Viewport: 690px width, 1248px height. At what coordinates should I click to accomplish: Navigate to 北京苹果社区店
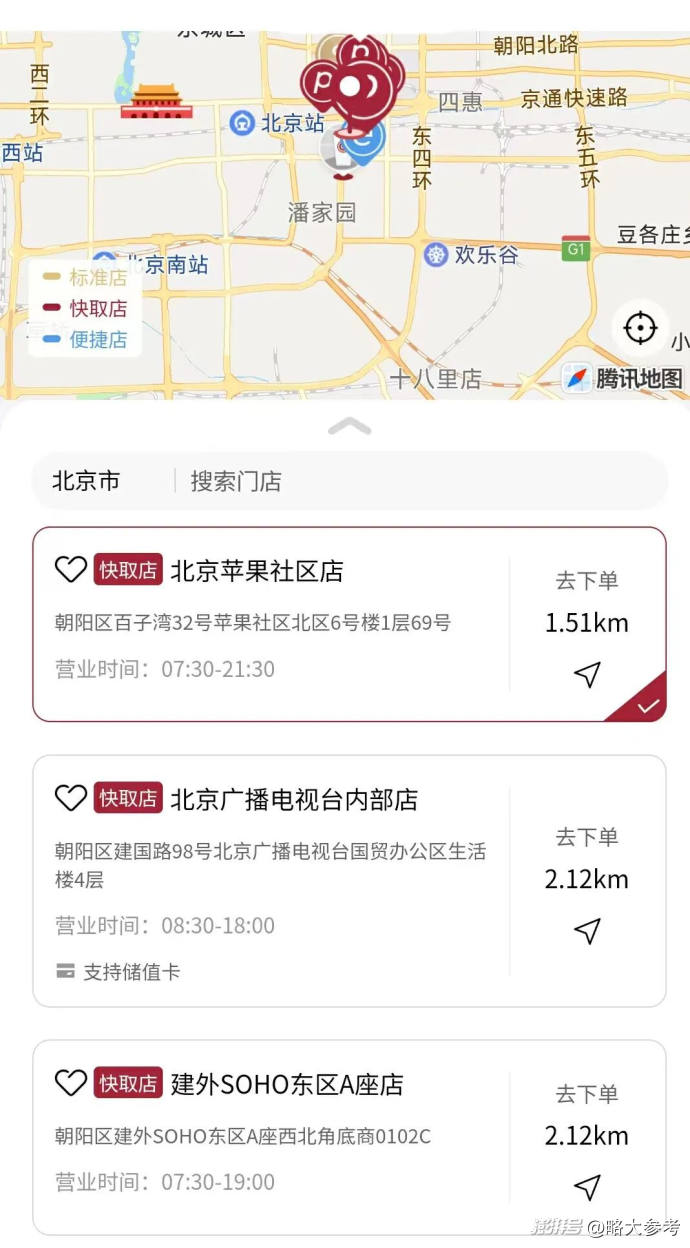click(x=587, y=675)
